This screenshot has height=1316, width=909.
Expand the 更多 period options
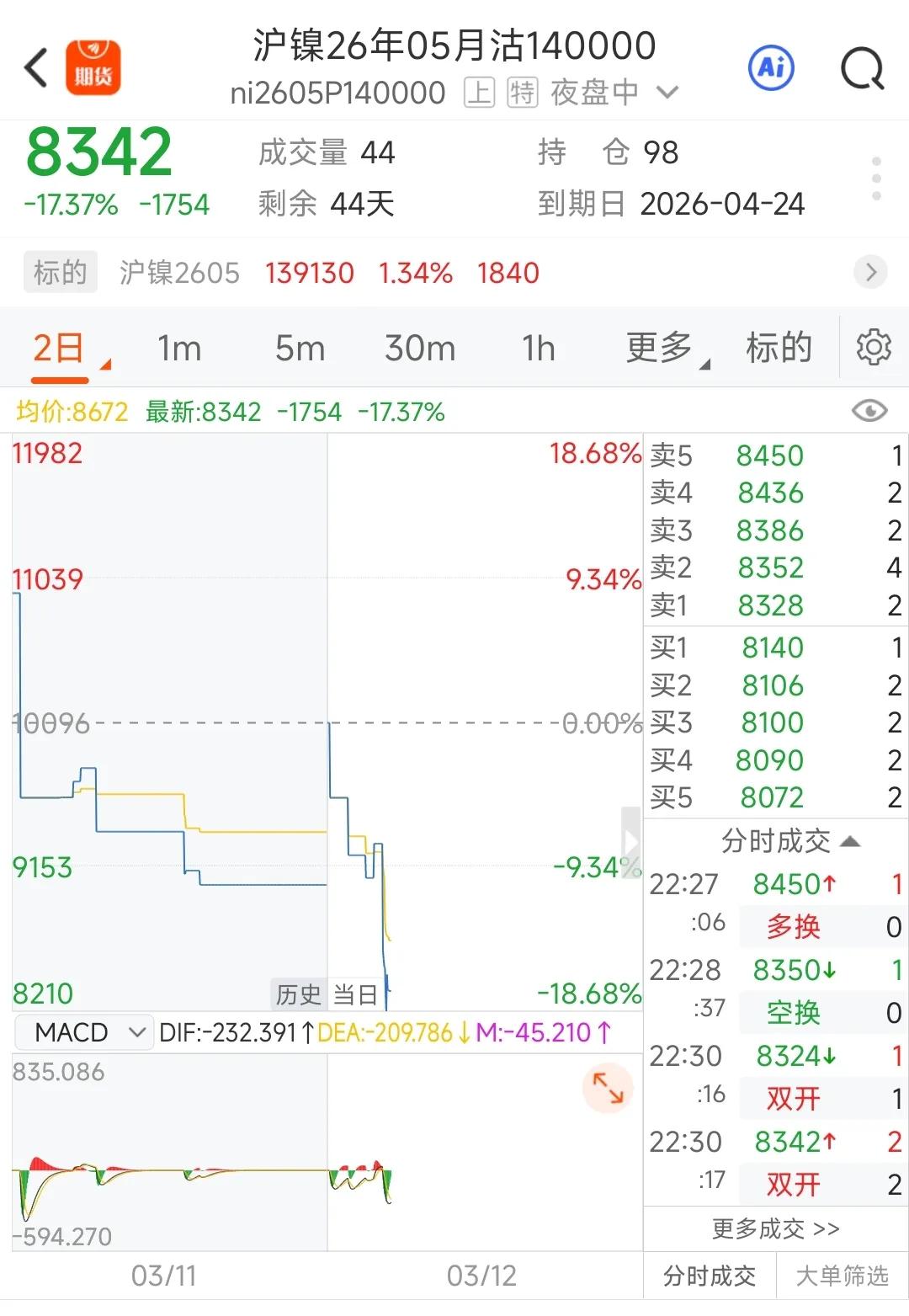tap(662, 348)
